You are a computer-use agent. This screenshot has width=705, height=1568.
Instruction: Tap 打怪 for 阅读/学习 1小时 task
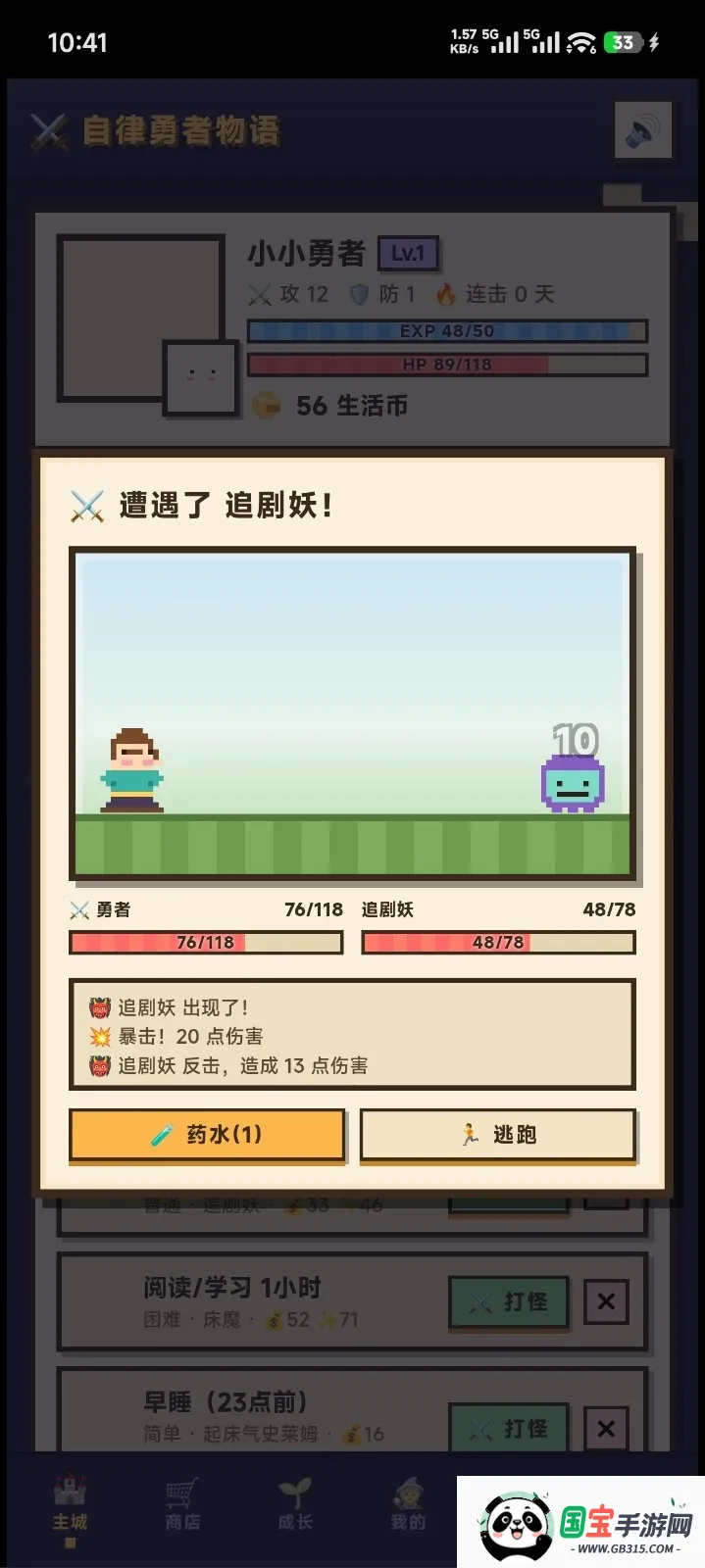point(509,1302)
